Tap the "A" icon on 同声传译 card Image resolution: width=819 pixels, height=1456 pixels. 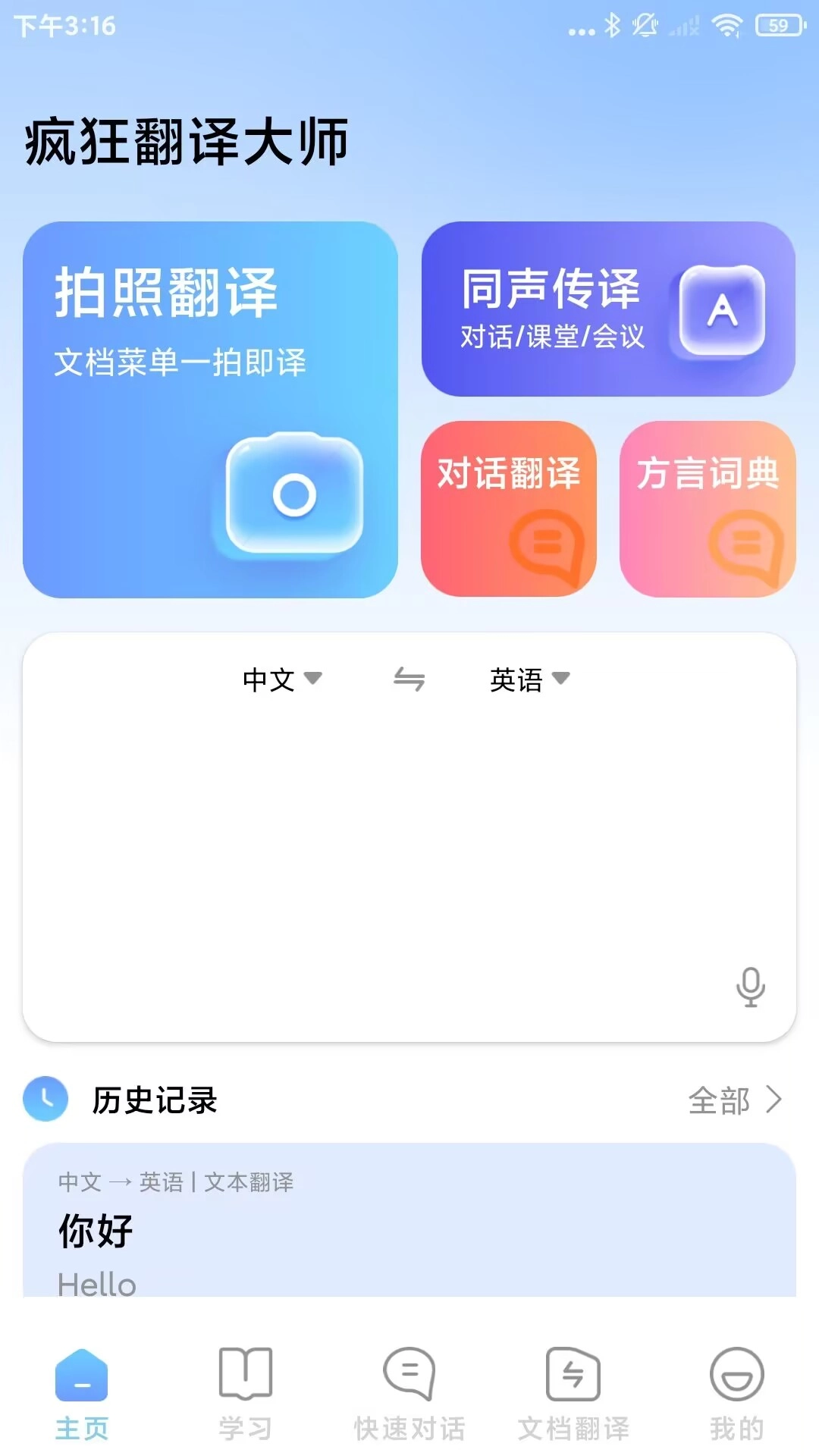[722, 309]
